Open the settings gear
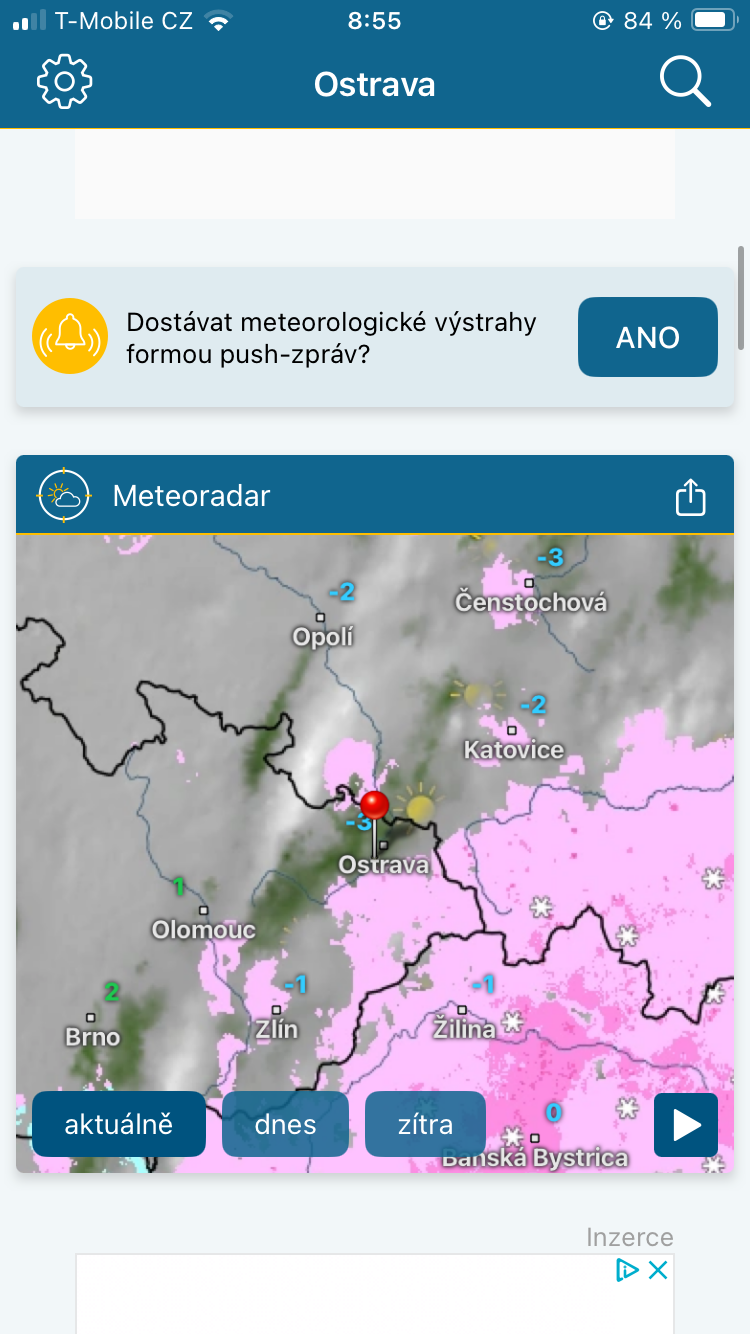 pos(64,83)
